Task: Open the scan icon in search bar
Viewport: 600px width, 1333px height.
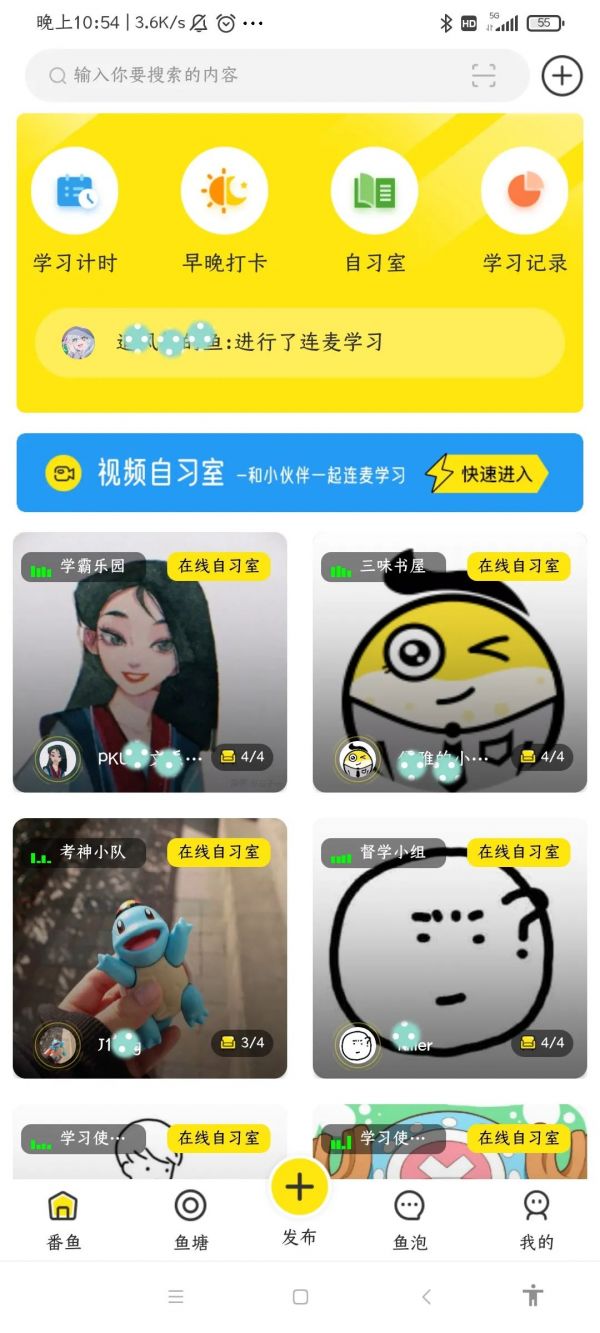Action: pos(484,76)
